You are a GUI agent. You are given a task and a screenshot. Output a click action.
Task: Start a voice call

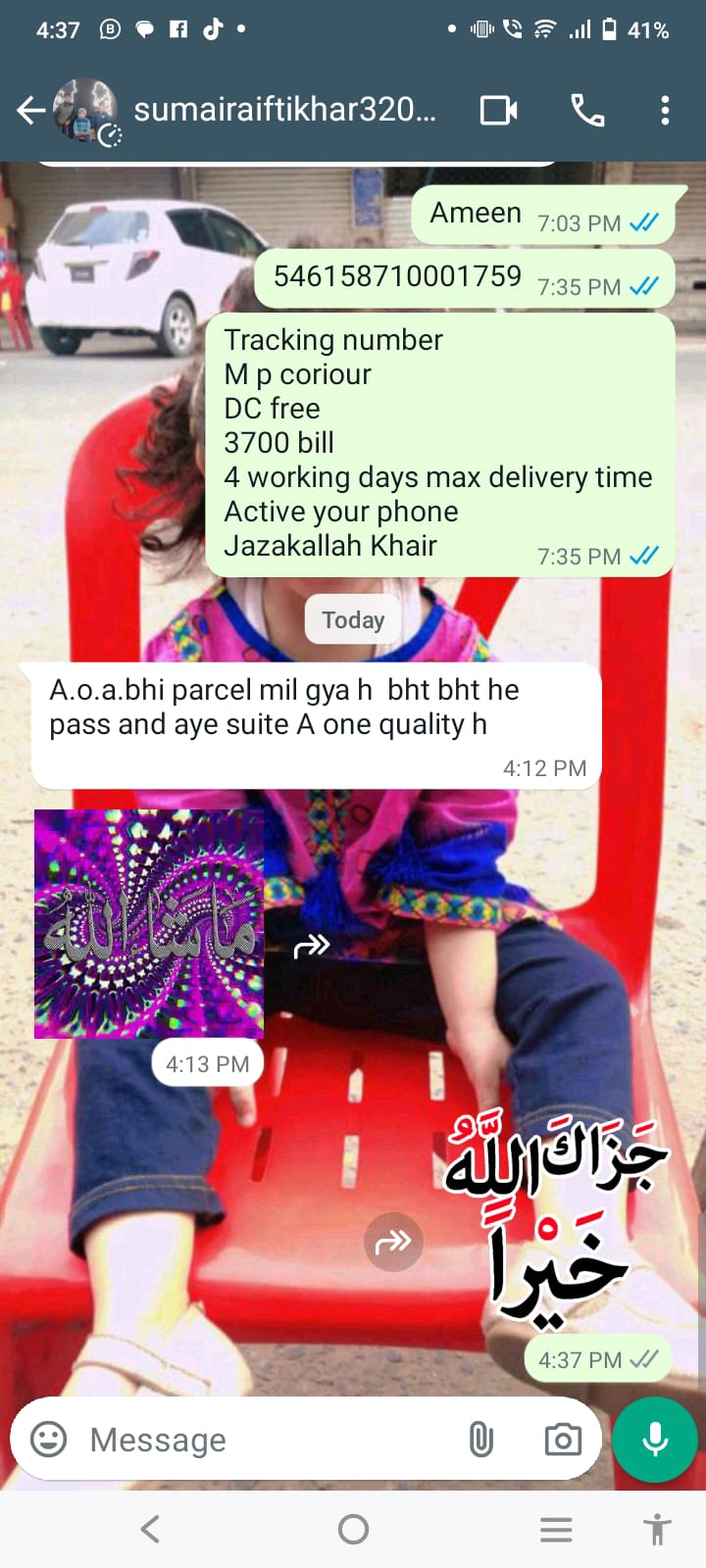click(587, 110)
